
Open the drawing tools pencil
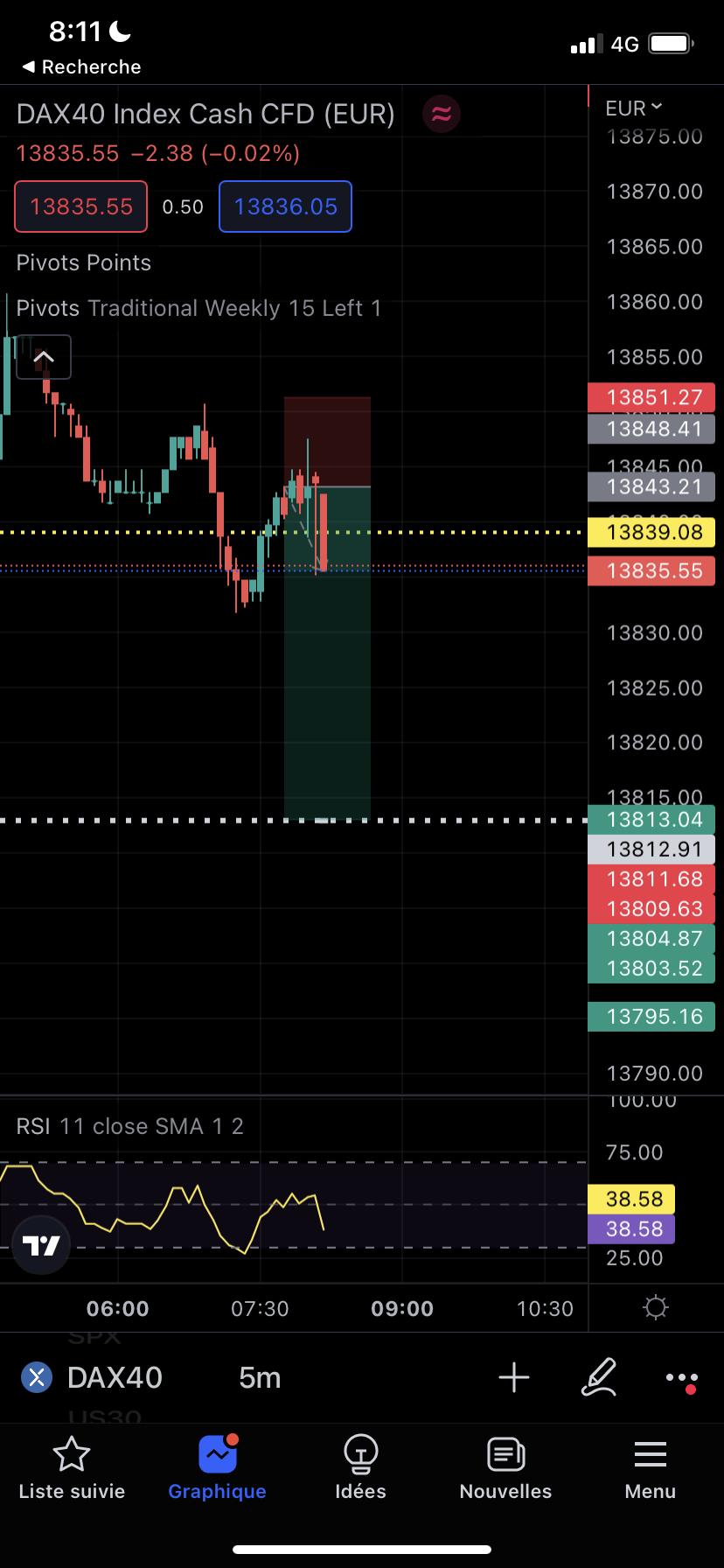(600, 1378)
